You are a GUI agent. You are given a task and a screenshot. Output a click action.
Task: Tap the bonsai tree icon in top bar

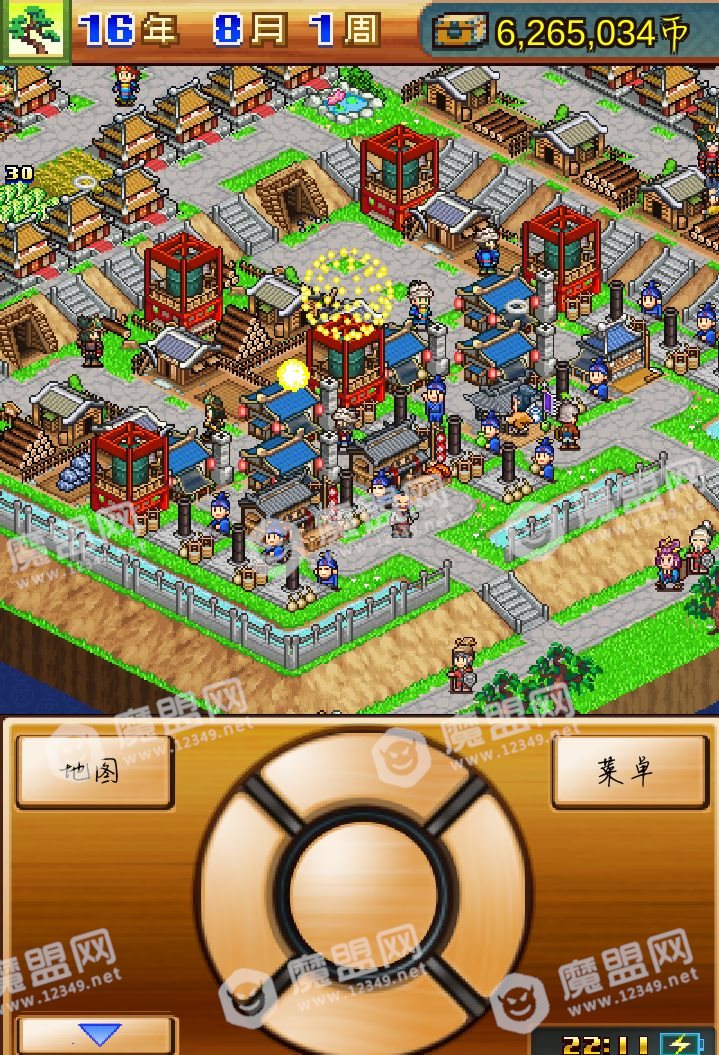pos(35,31)
